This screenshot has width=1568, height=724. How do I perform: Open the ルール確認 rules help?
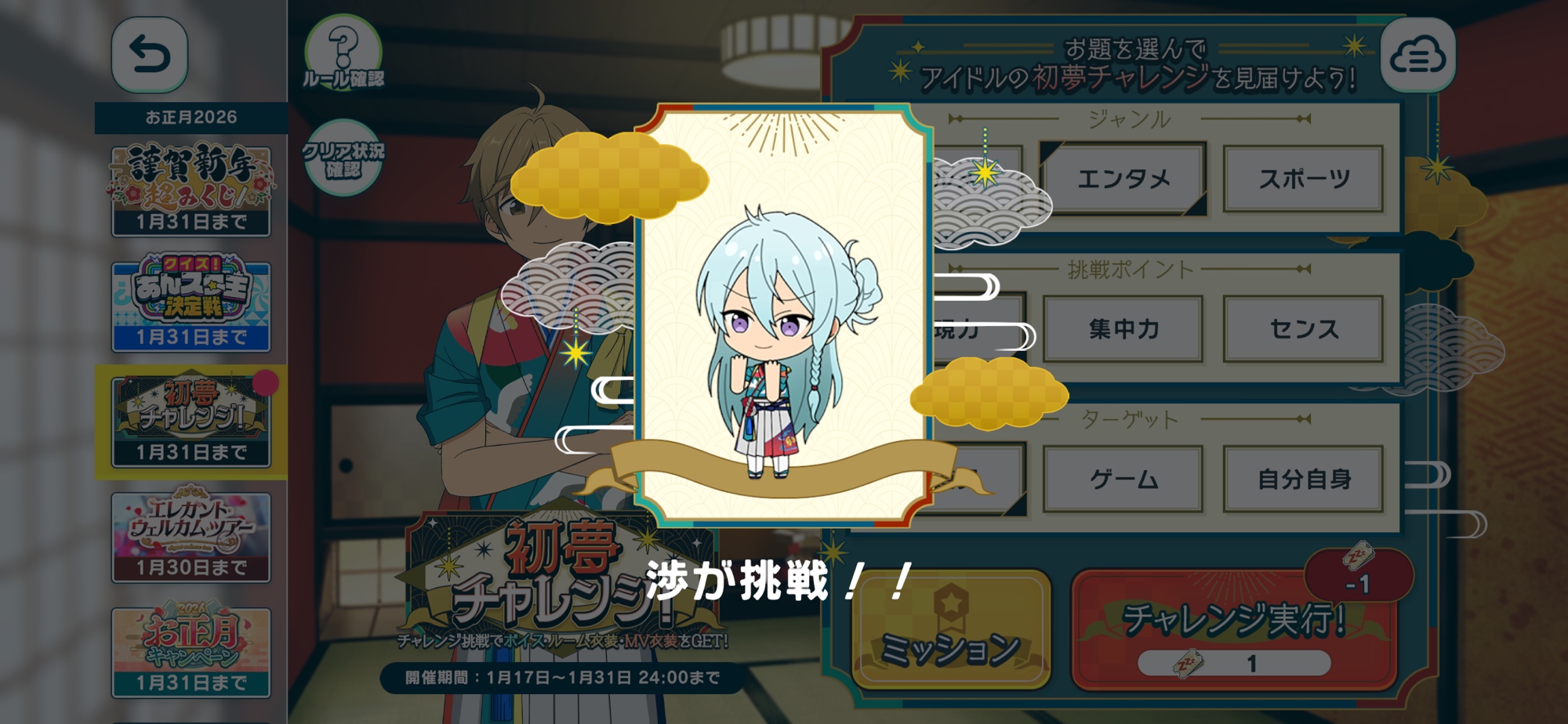pos(343,55)
